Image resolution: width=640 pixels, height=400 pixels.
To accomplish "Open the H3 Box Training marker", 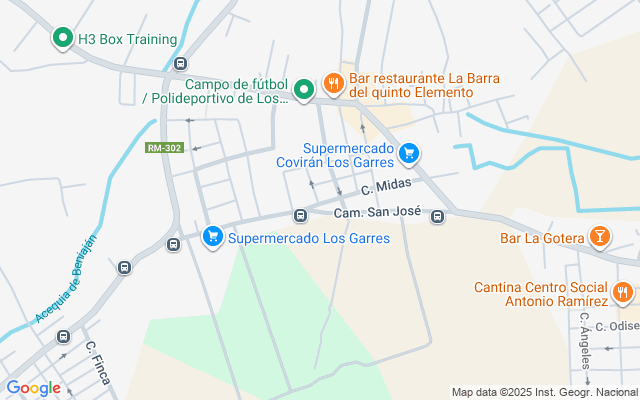I will [62, 38].
